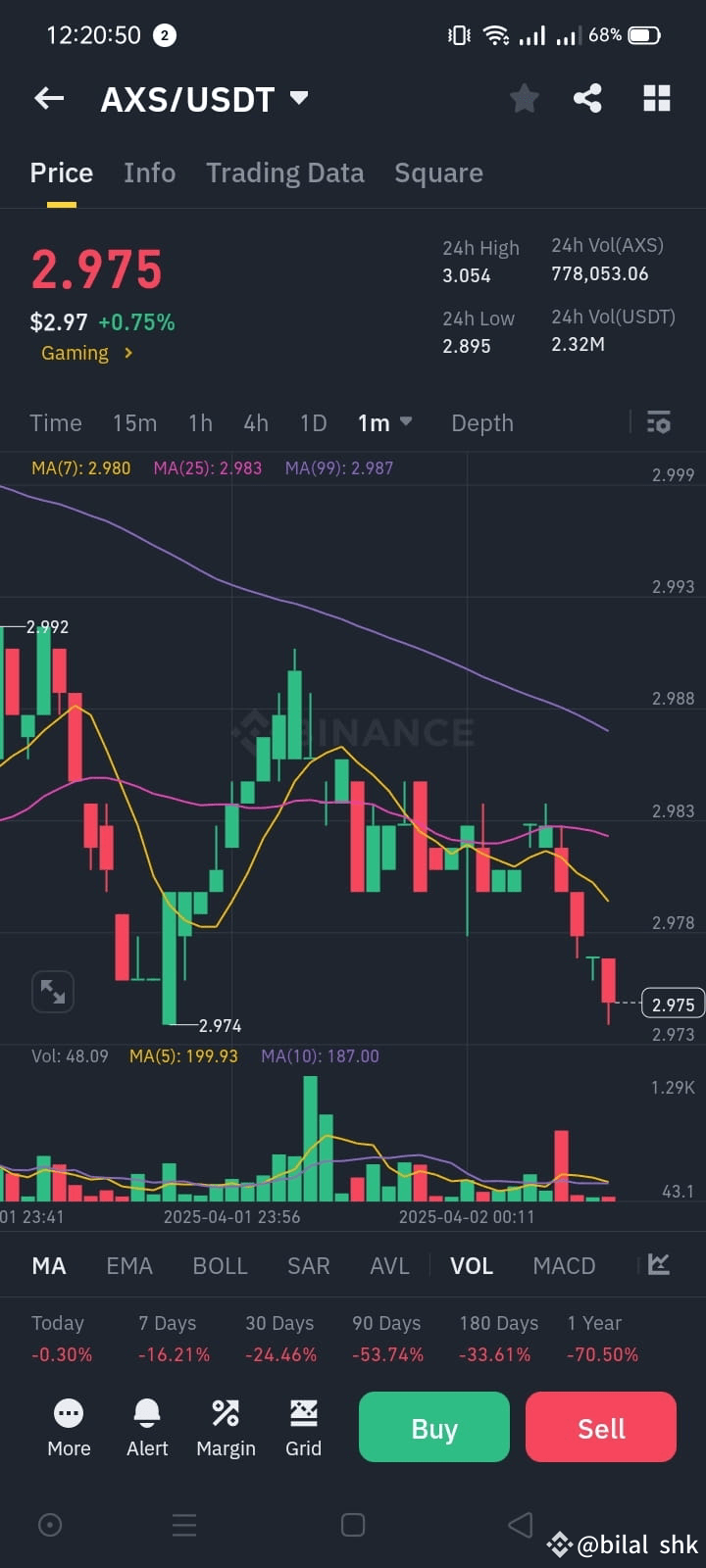Viewport: 706px width, 1568px height.
Task: Toggle the MA indicator display
Action: tap(48, 1265)
